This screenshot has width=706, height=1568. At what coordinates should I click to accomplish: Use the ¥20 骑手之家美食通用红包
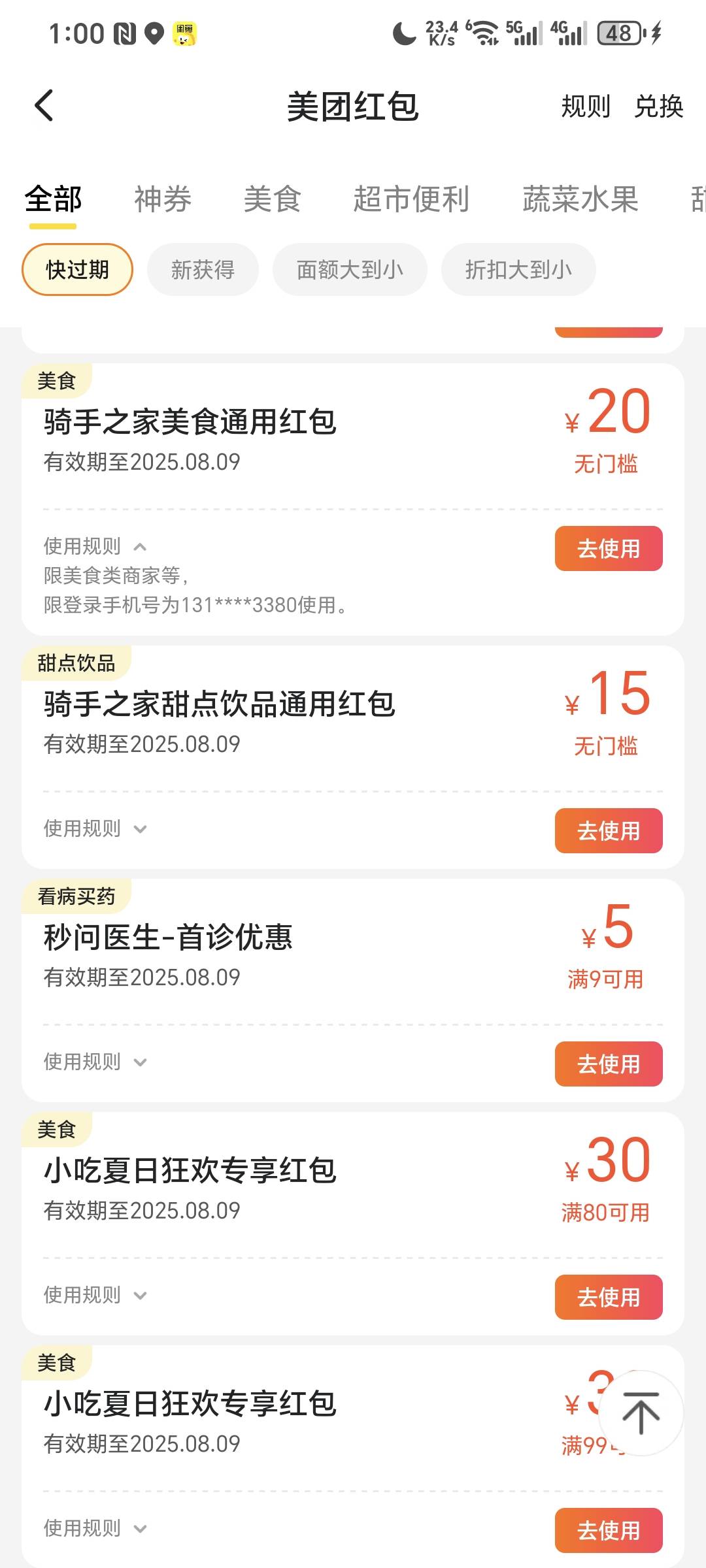[x=609, y=549]
